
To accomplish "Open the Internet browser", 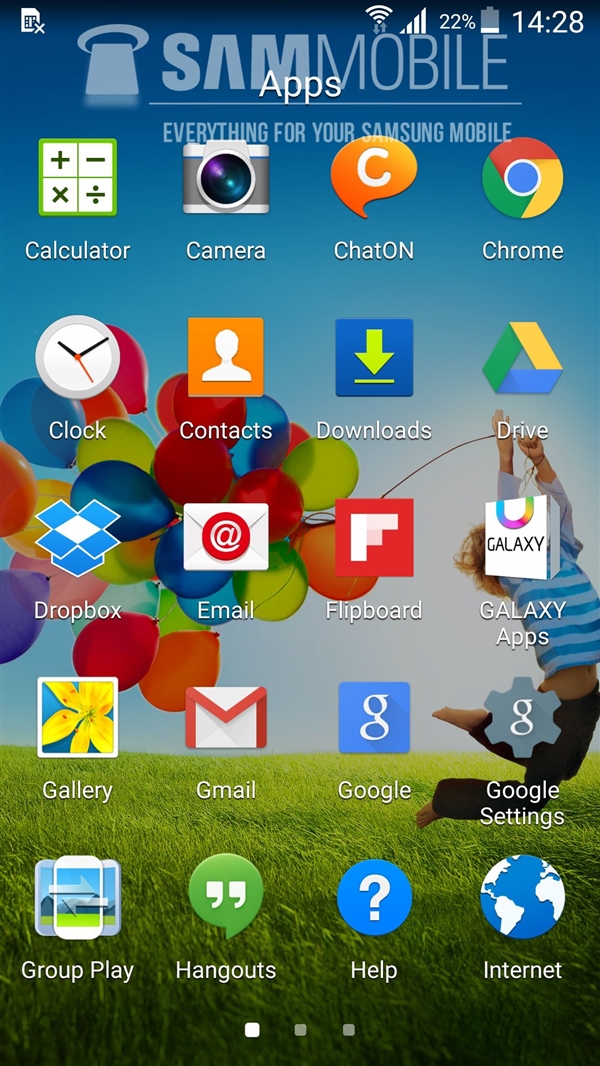I will point(522,898).
